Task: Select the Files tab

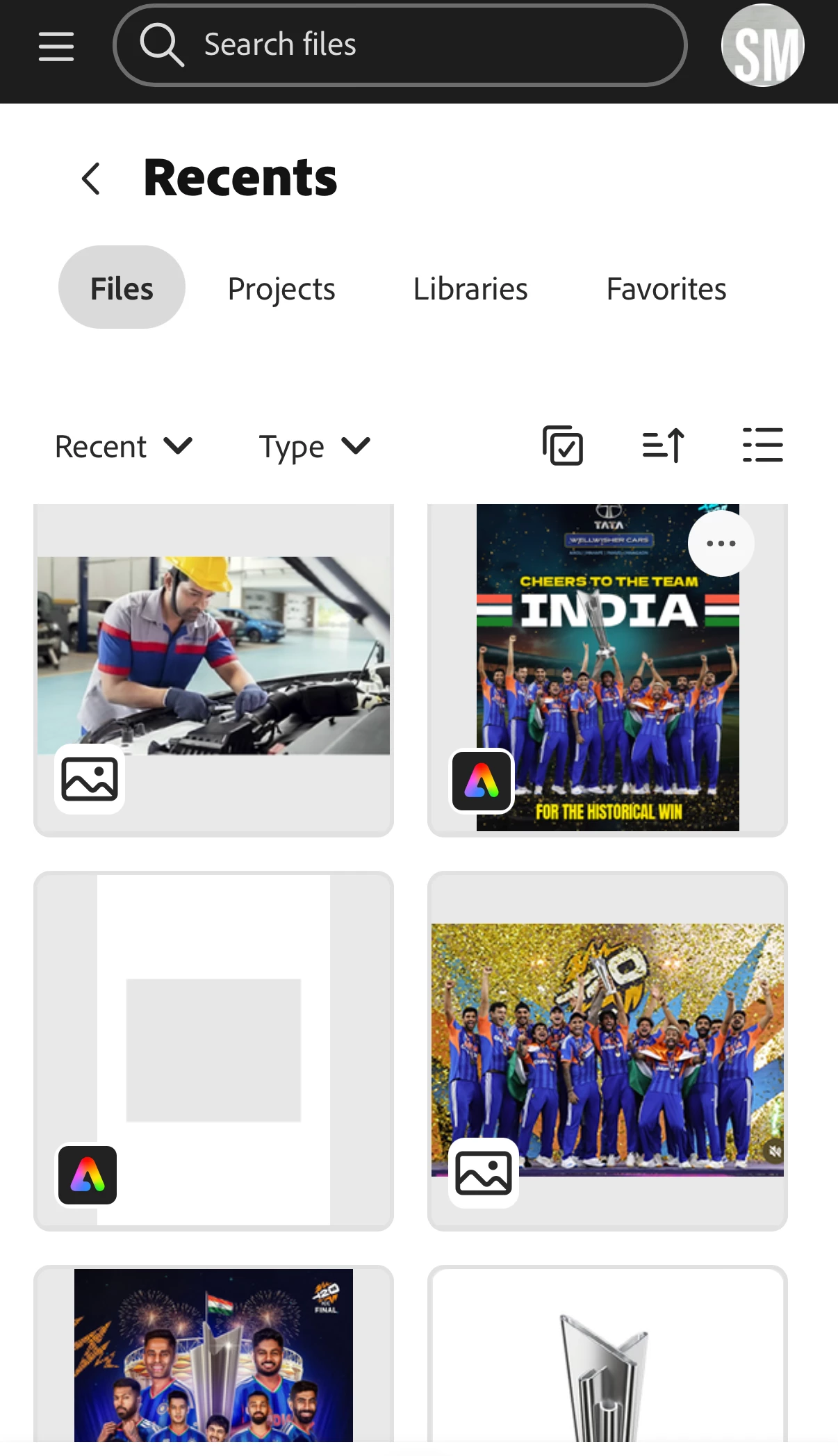Action: (122, 288)
